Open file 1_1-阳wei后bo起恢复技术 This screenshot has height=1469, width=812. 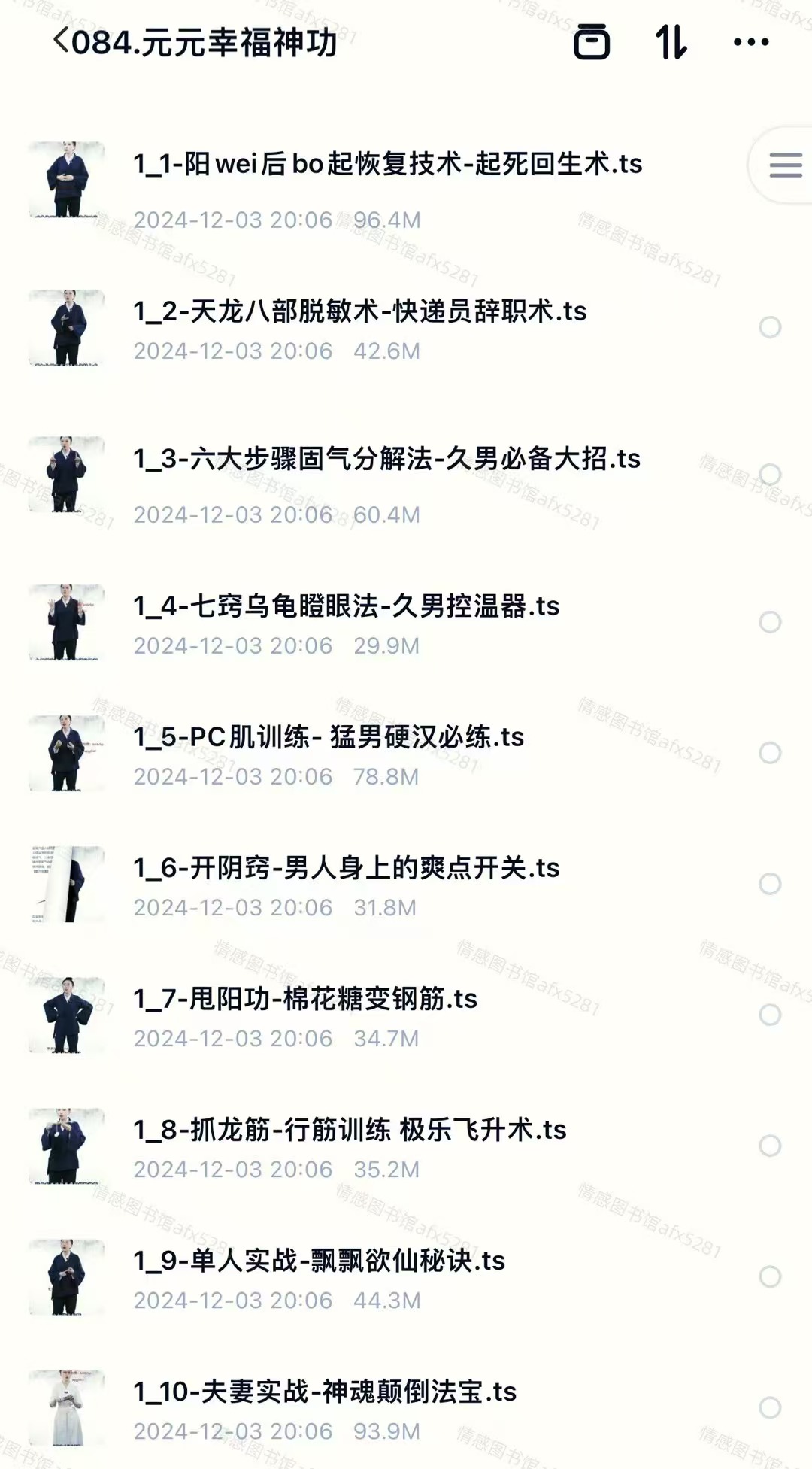(x=387, y=164)
